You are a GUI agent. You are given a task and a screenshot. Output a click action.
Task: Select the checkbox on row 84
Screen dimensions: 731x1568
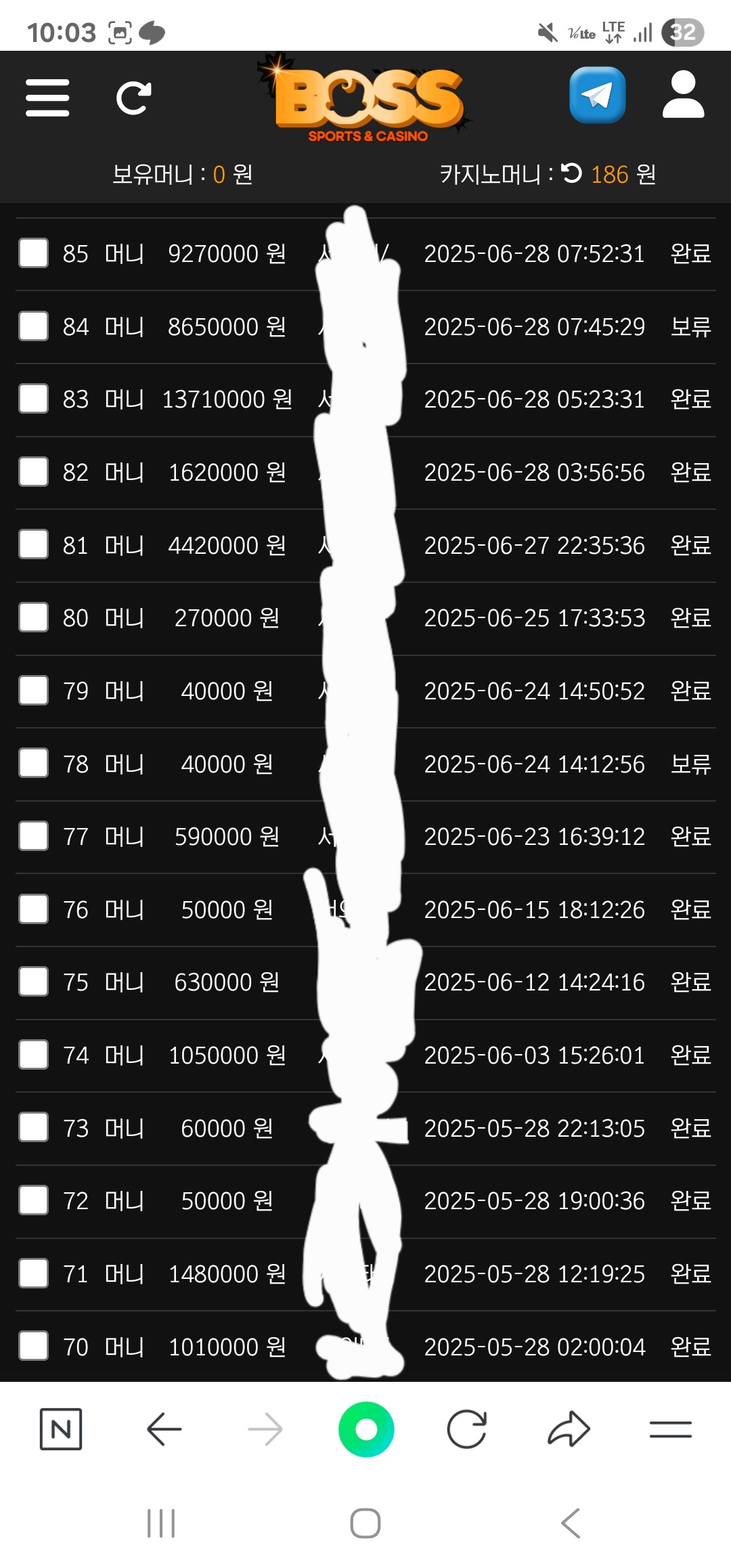pyautogui.click(x=33, y=326)
